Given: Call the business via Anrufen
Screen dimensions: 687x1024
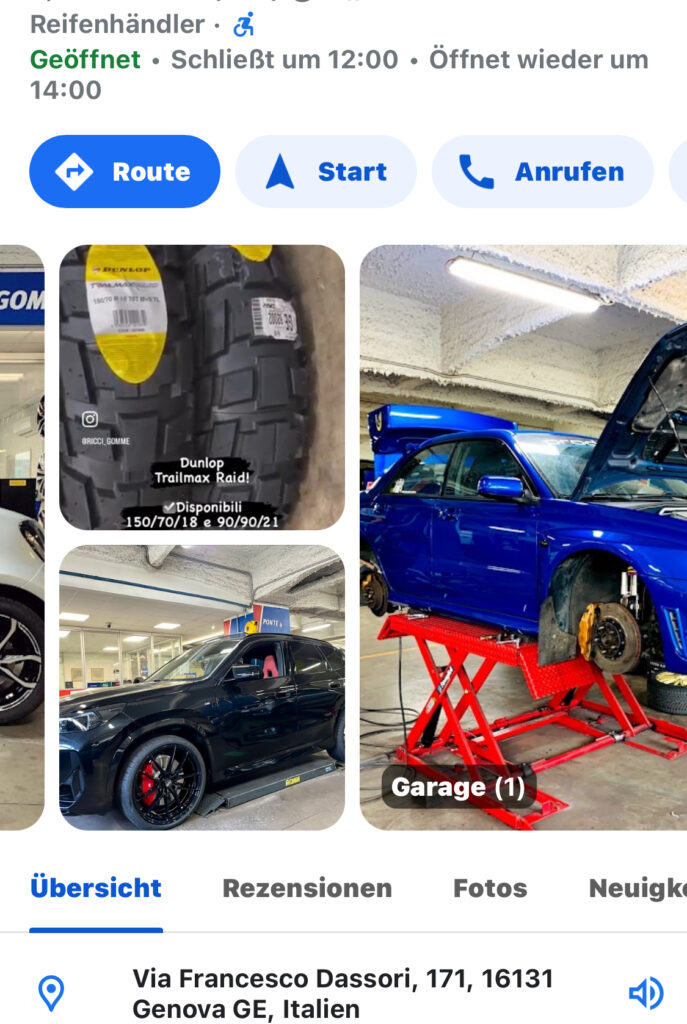Looking at the screenshot, I should click(542, 172).
